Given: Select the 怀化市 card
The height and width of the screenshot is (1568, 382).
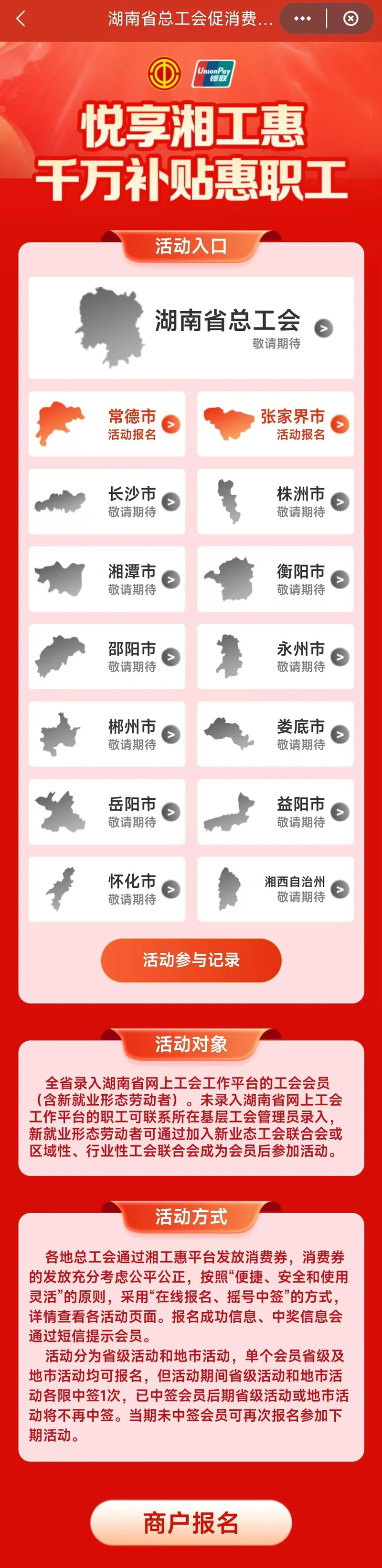Looking at the screenshot, I should (x=107, y=889).
